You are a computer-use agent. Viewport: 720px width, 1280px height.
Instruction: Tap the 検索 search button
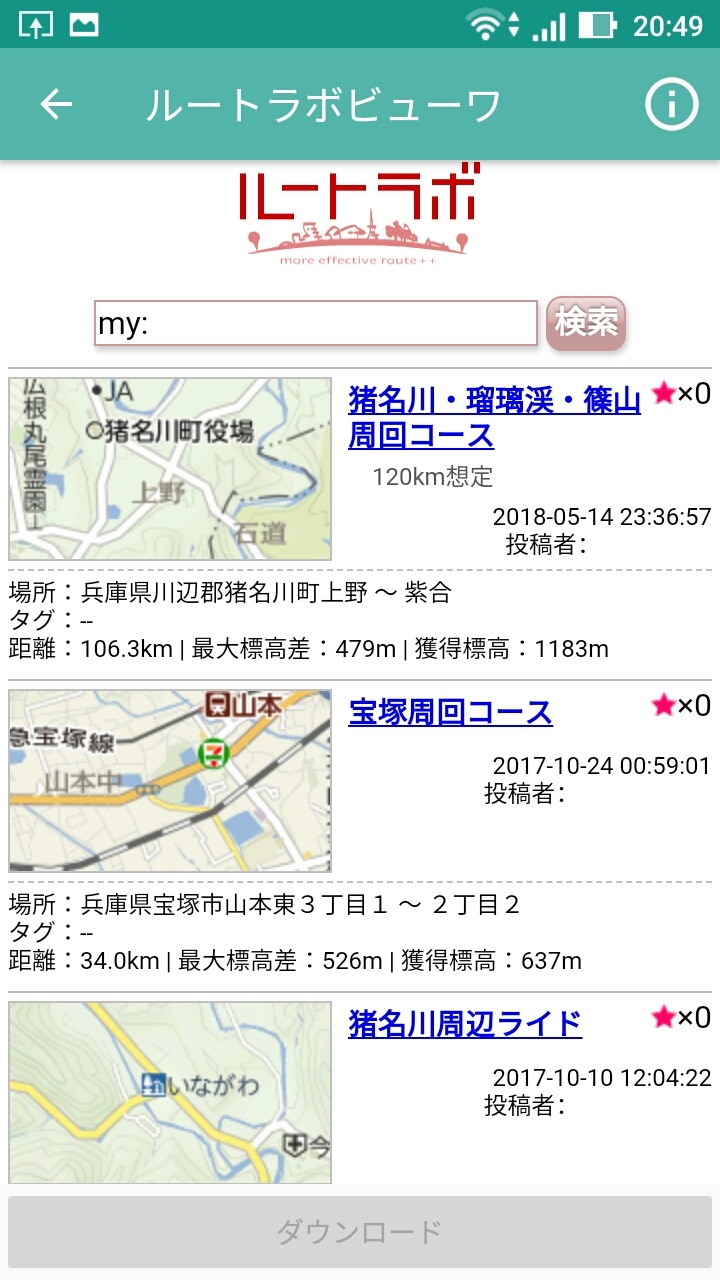click(586, 323)
